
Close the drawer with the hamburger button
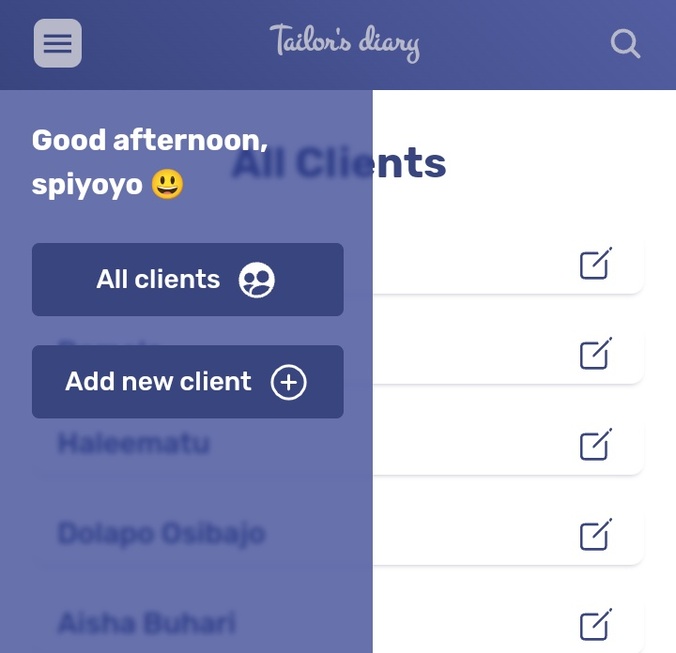[x=58, y=43]
